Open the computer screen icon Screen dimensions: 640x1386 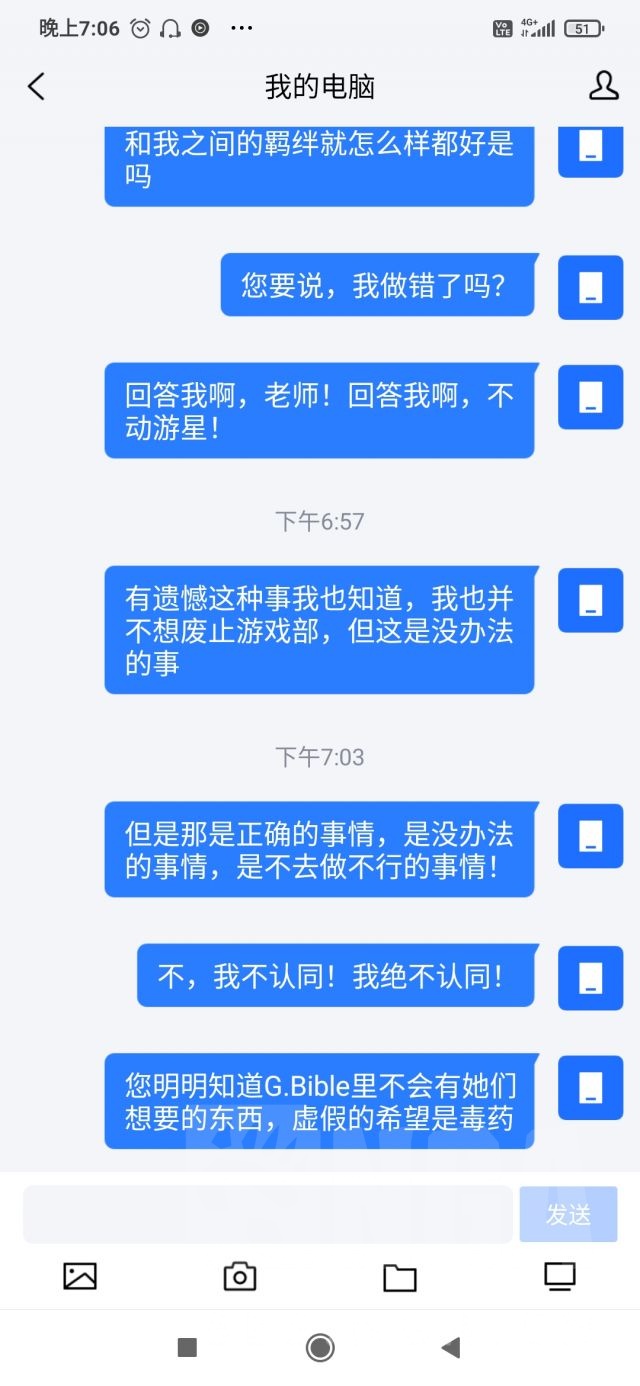pos(560,1276)
